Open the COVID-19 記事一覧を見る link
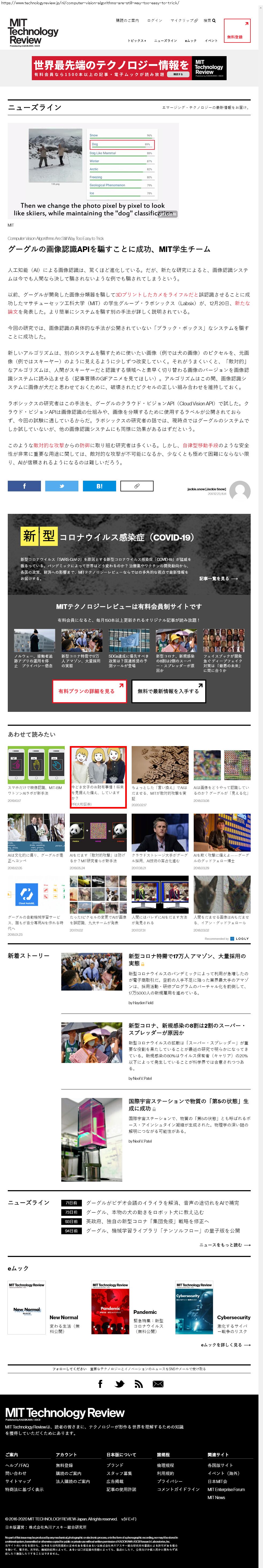This screenshot has width=263, height=1568. (219, 578)
